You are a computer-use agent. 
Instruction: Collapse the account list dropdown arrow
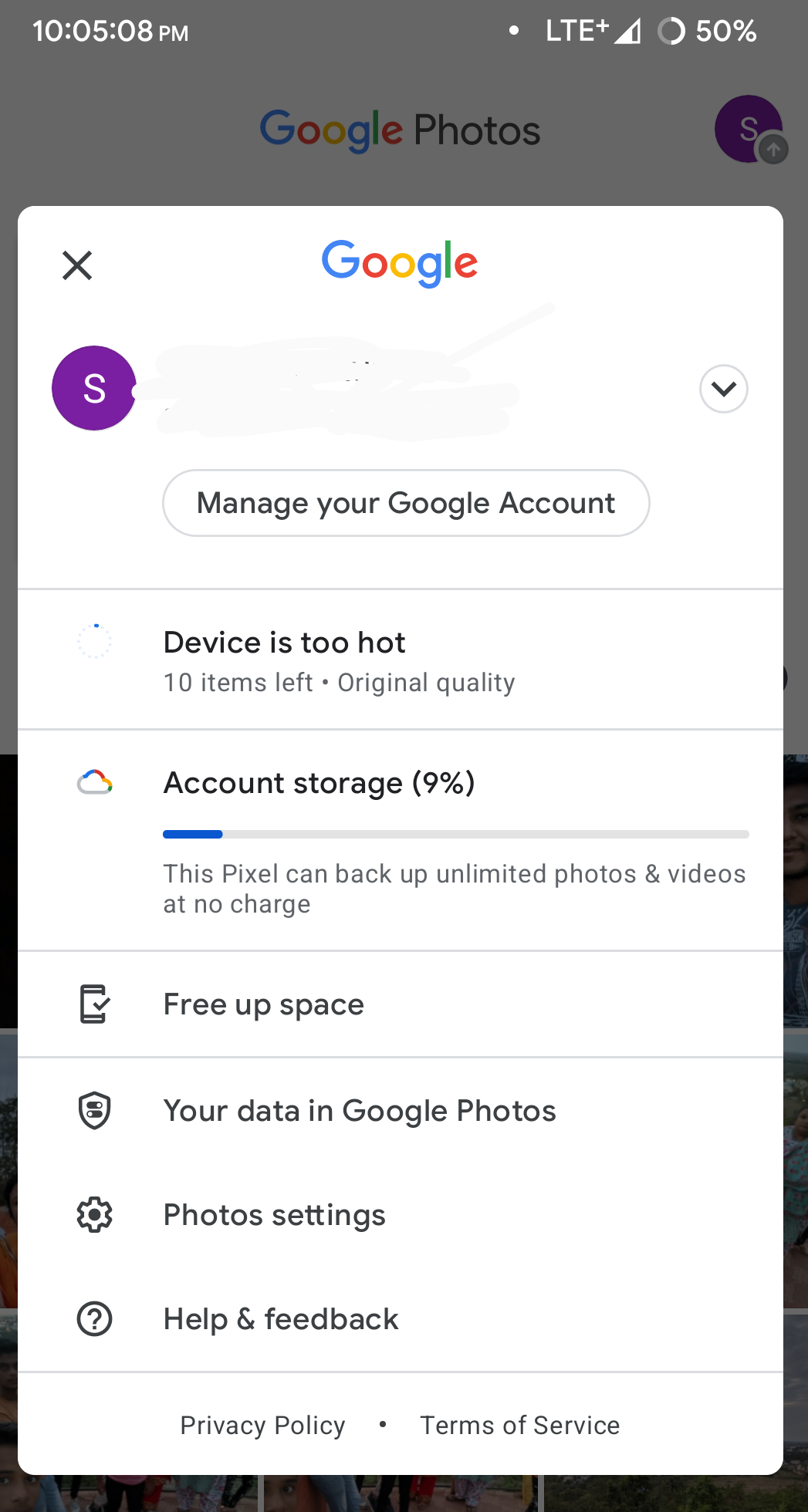(x=723, y=389)
